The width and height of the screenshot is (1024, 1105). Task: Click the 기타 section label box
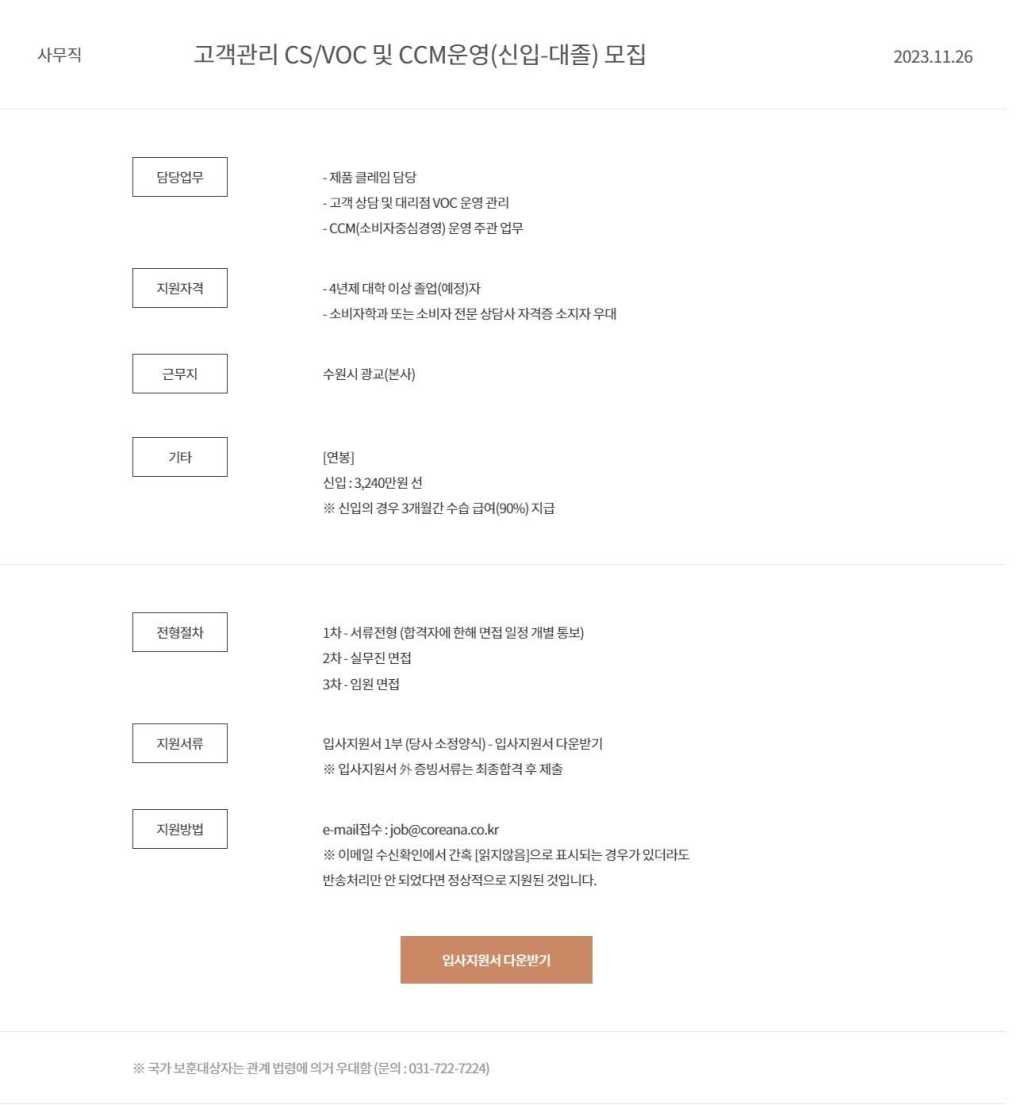179,456
